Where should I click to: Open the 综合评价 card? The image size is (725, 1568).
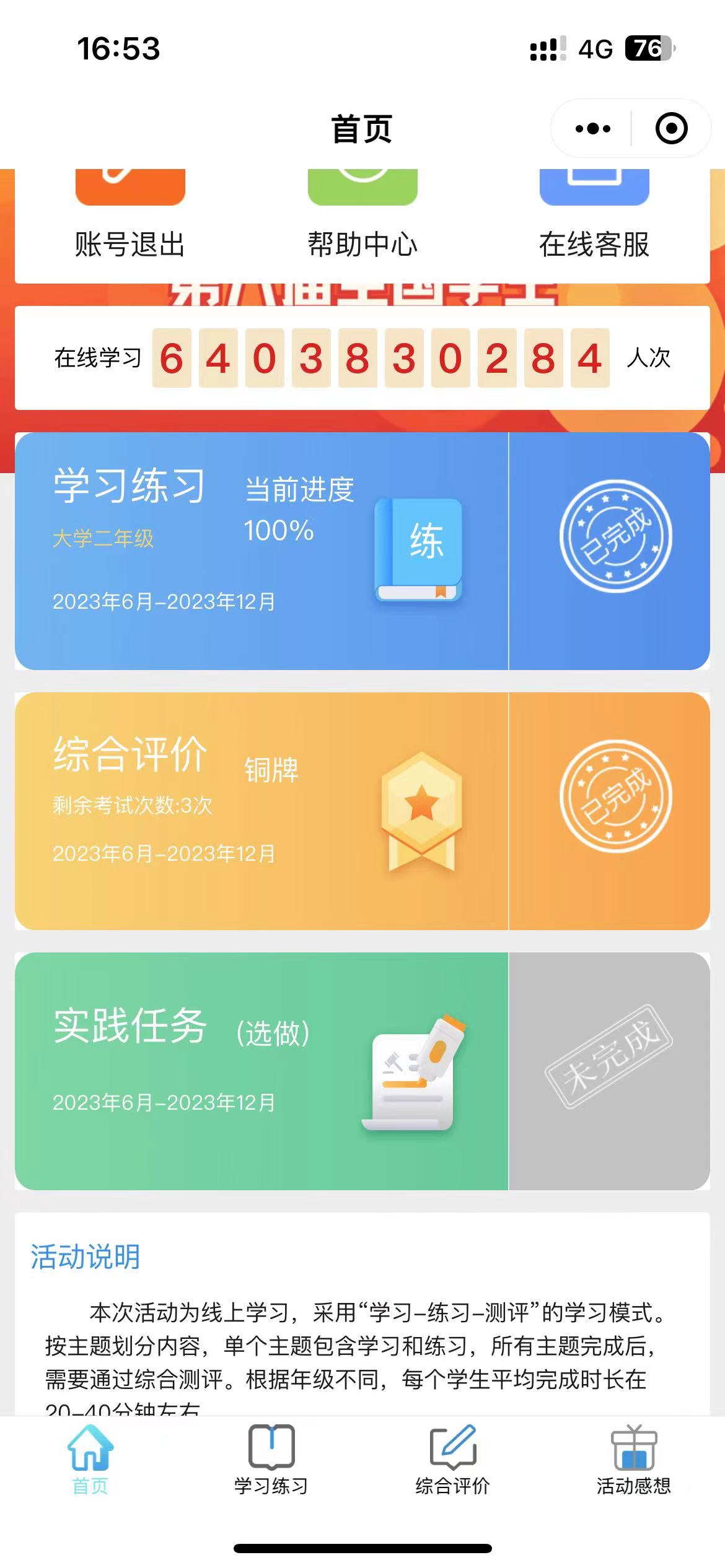[x=362, y=811]
